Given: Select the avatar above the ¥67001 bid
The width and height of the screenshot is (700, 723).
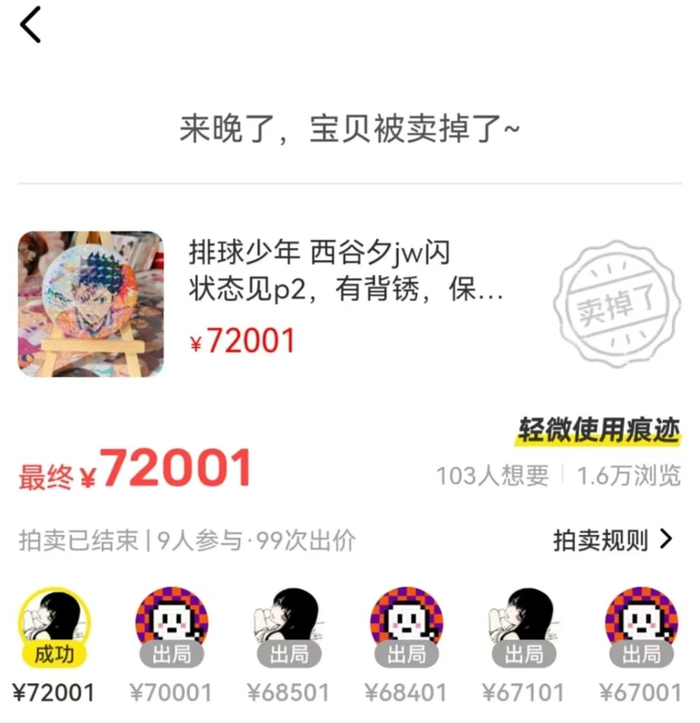Looking at the screenshot, I should tap(639, 622).
